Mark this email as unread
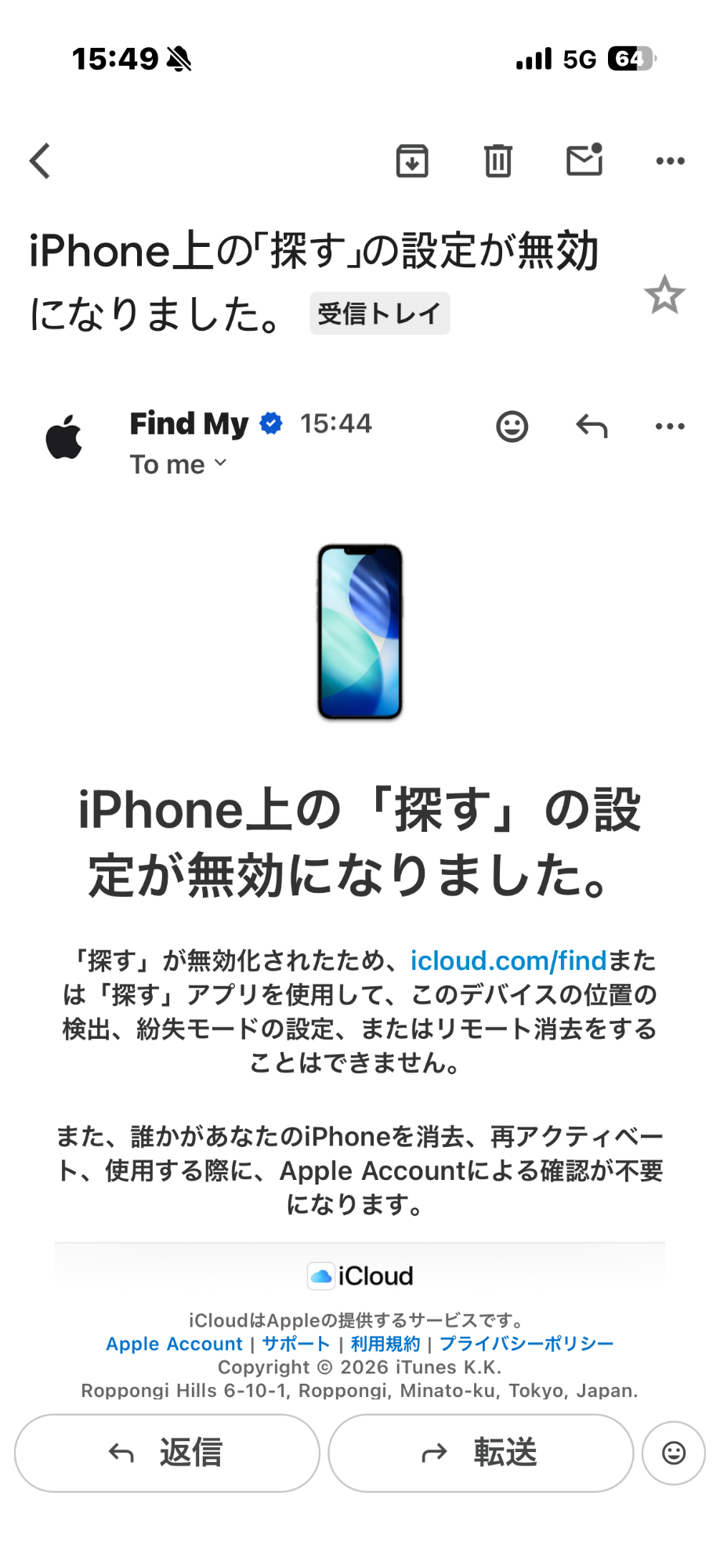 coord(584,160)
